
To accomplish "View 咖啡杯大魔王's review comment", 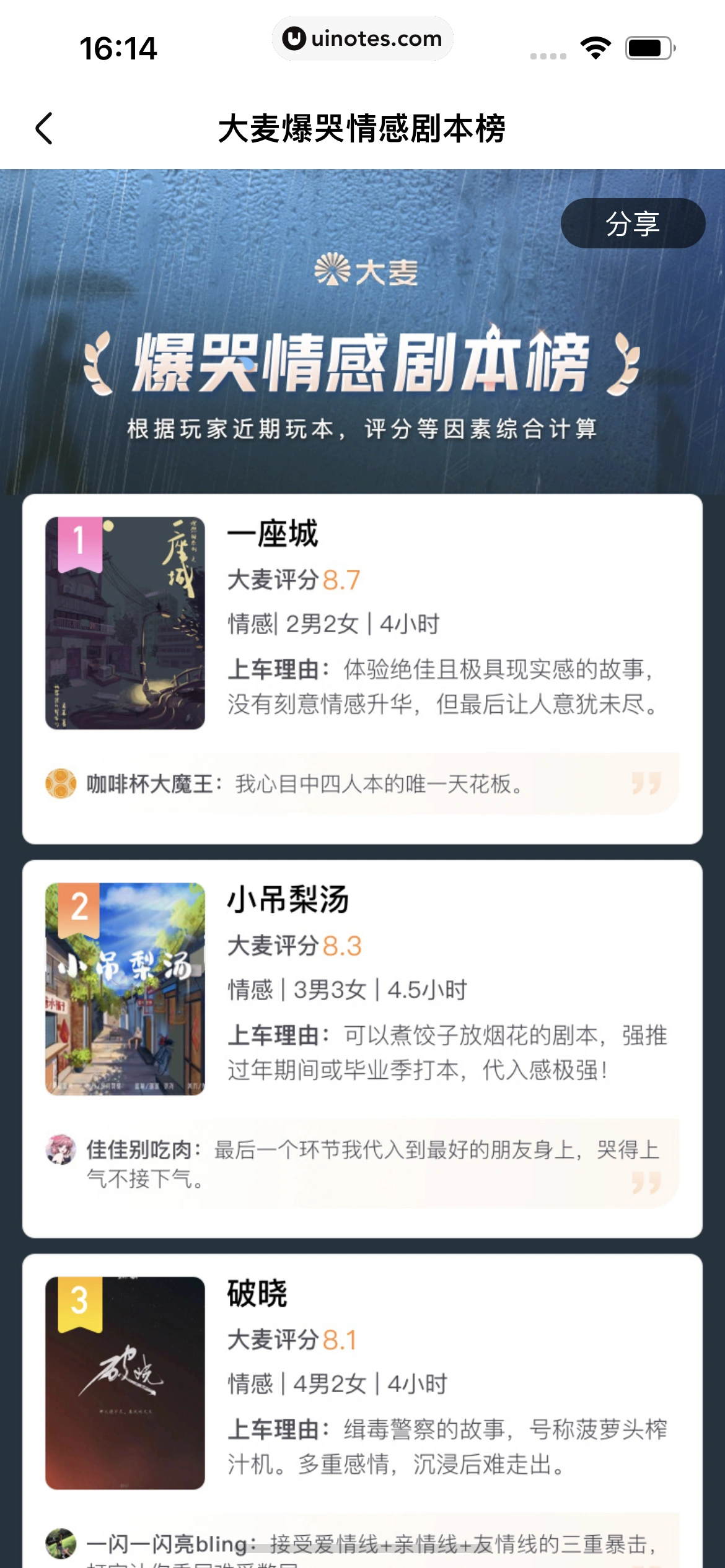I will coord(362,784).
